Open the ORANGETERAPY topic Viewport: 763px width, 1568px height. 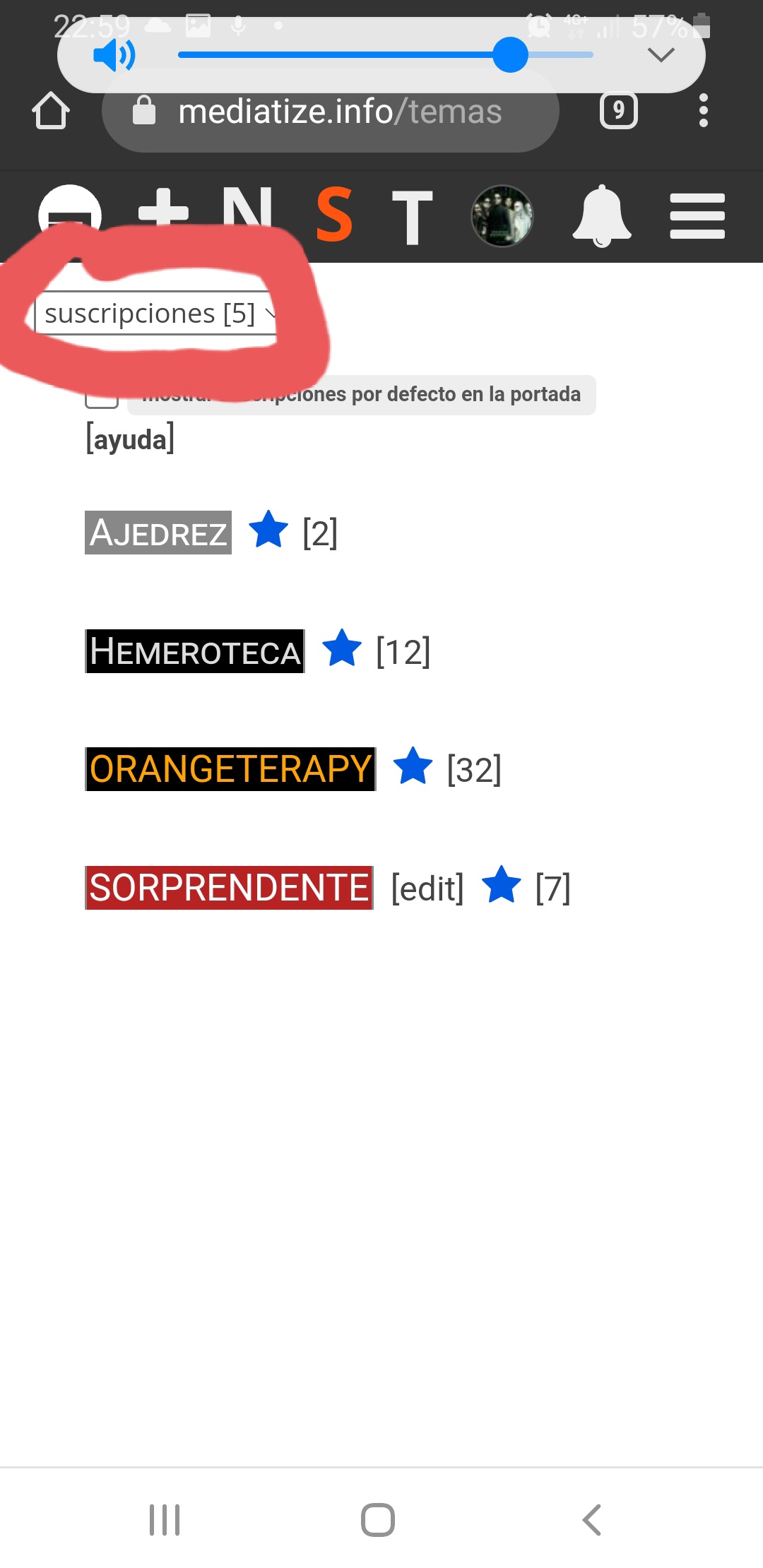pos(230,769)
